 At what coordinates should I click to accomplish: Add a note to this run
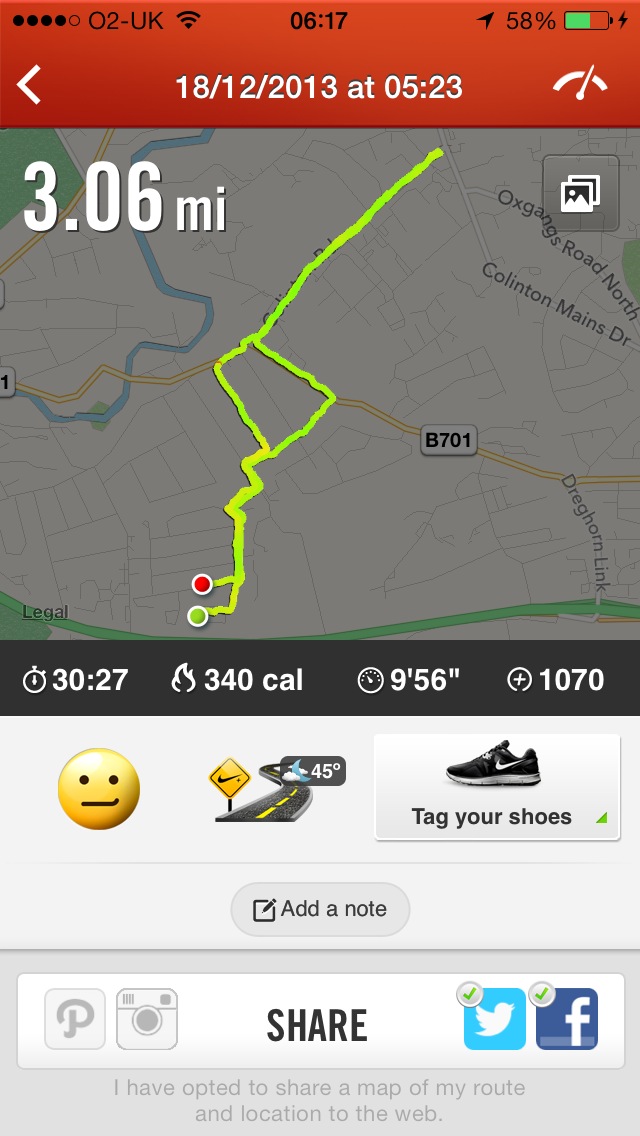[x=320, y=909]
